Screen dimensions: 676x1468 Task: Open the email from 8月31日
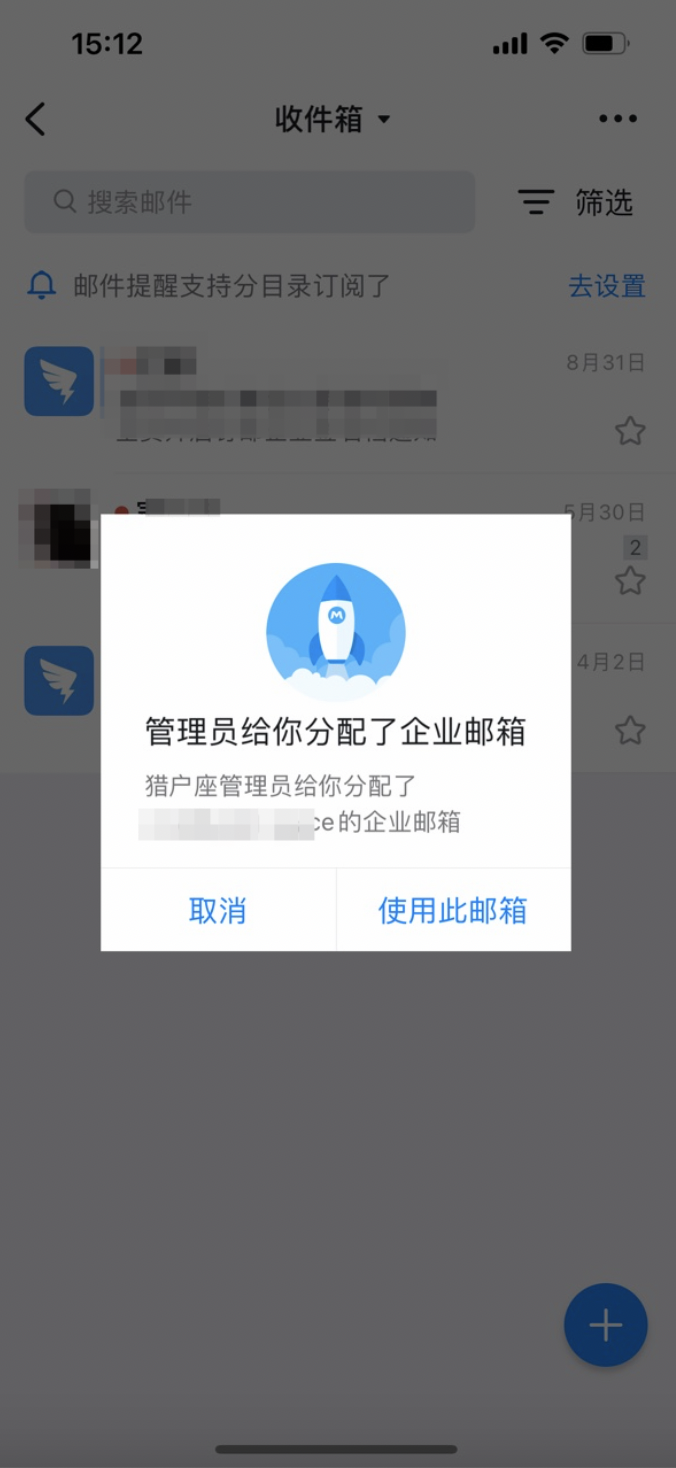330,400
